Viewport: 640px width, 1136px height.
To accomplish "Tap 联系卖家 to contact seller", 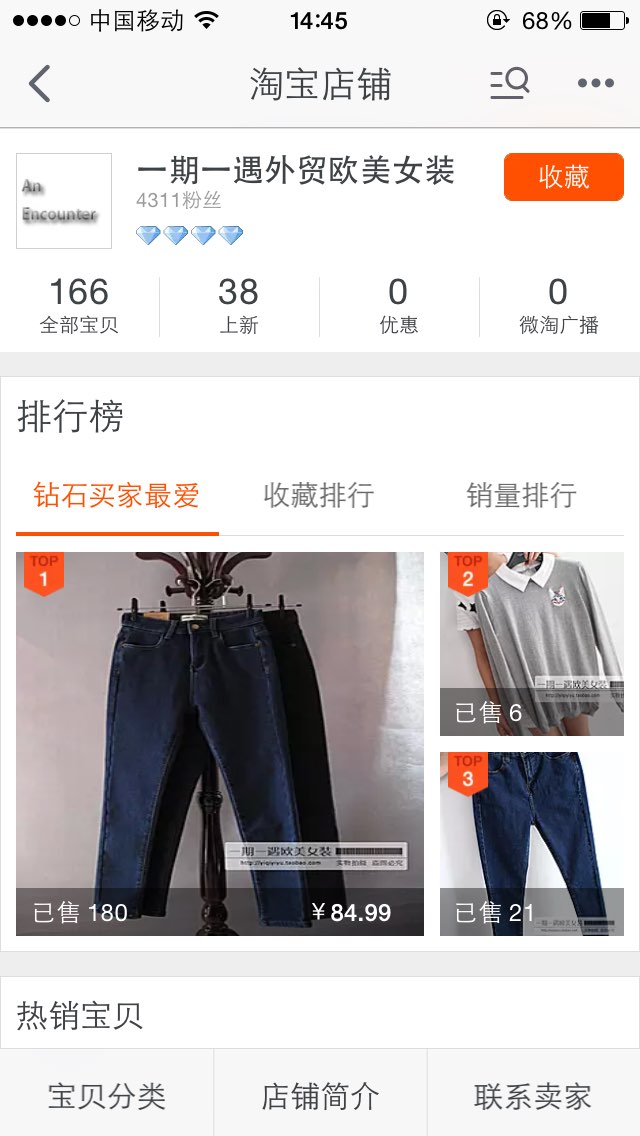I will [533, 1097].
